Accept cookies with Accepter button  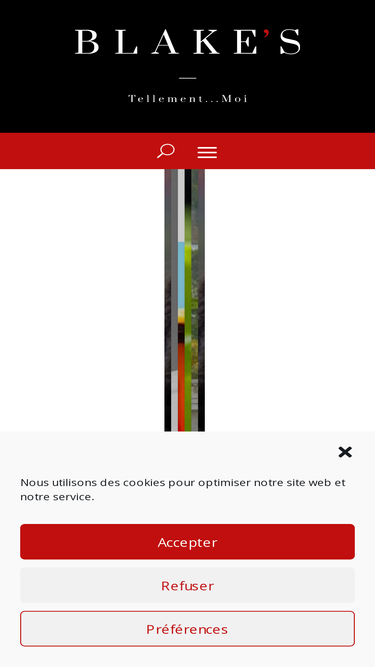coord(188,542)
